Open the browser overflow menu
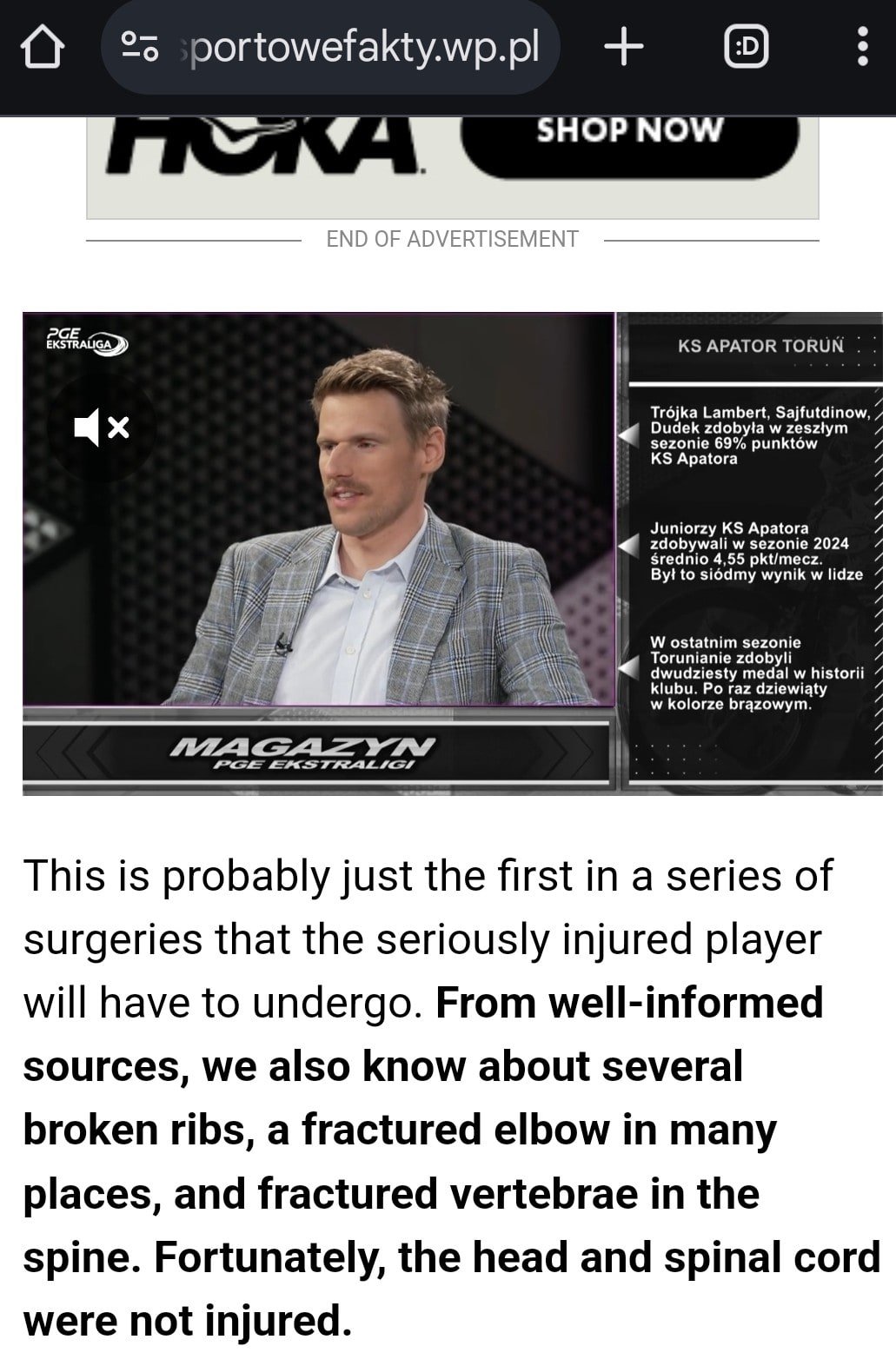The width and height of the screenshot is (896, 1366). point(862,47)
